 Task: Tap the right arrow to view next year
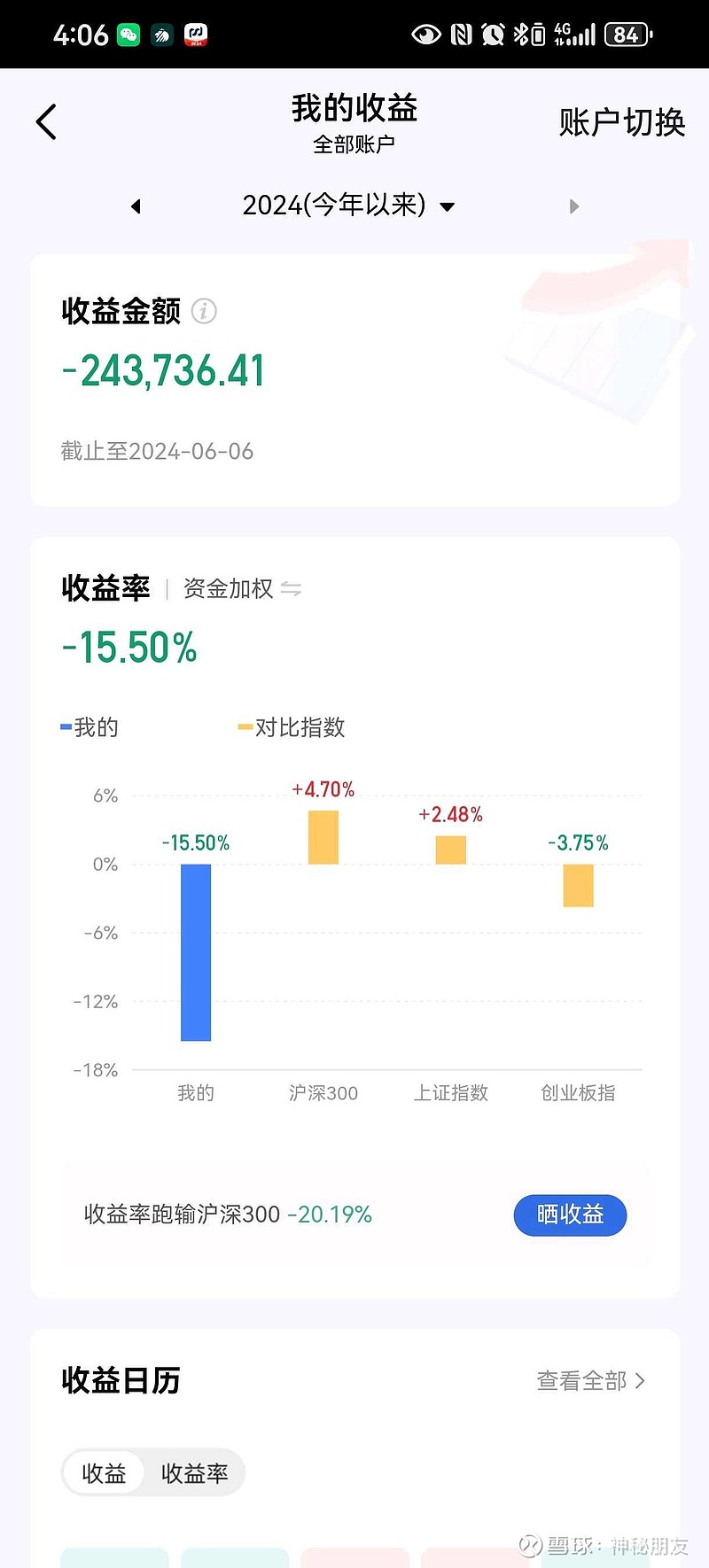(x=574, y=206)
